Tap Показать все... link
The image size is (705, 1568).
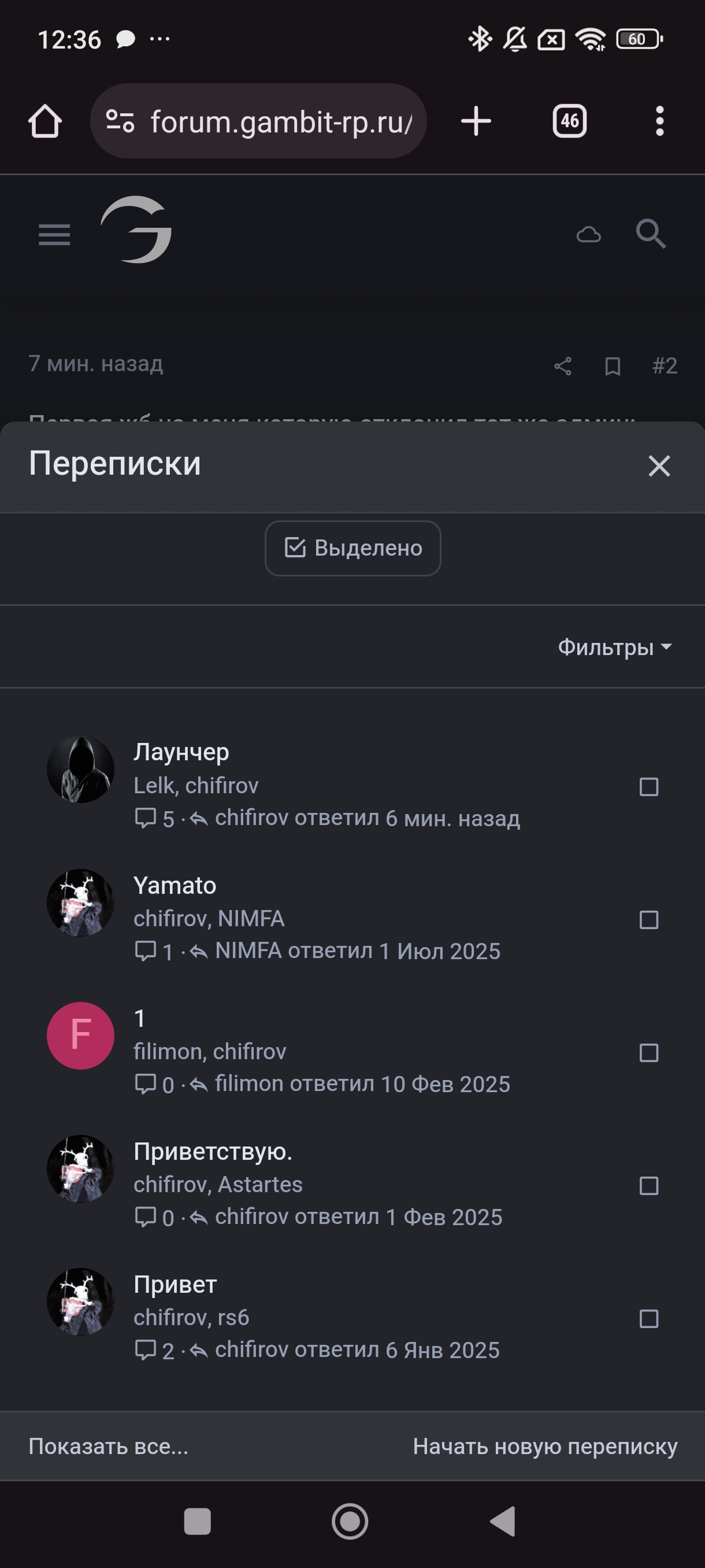[x=108, y=1446]
